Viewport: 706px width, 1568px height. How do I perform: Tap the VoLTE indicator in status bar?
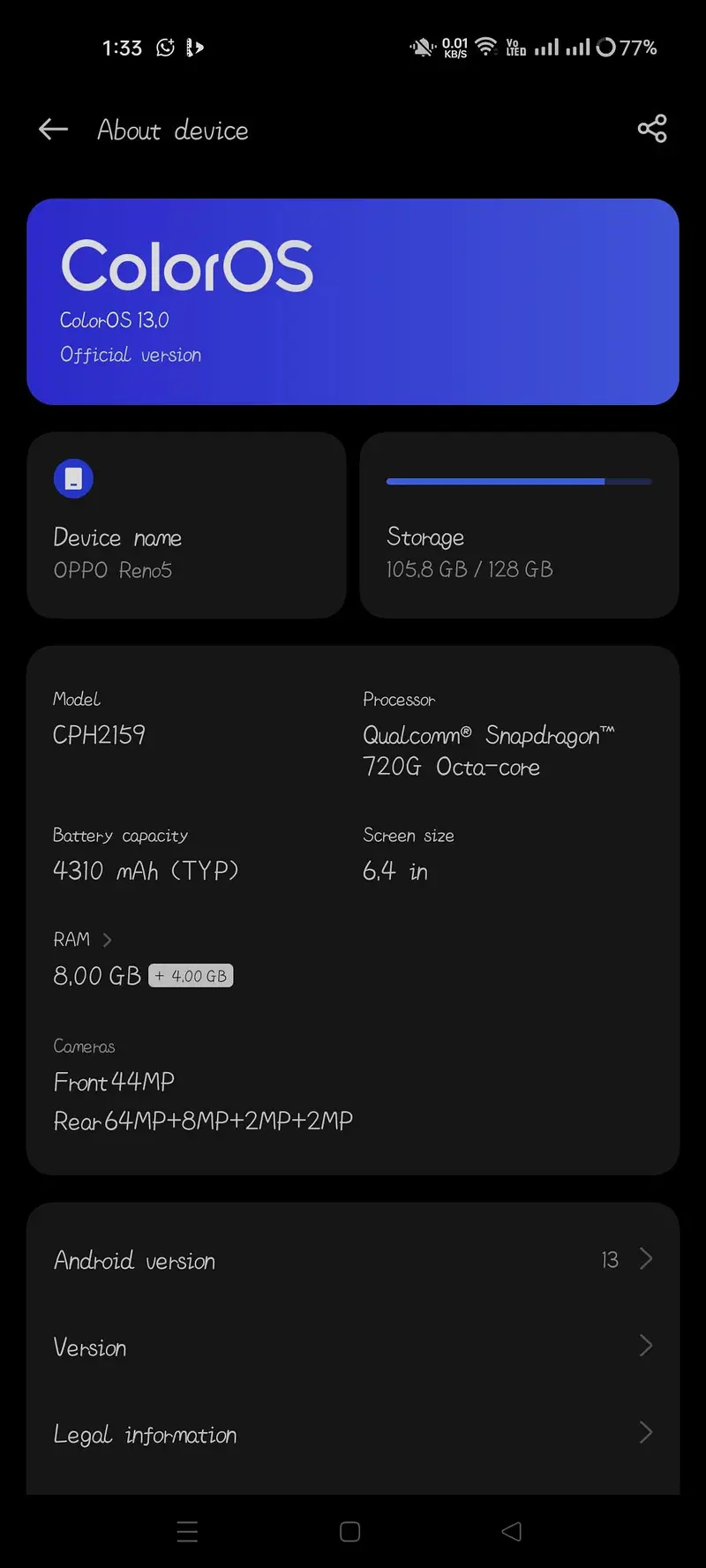click(513, 47)
